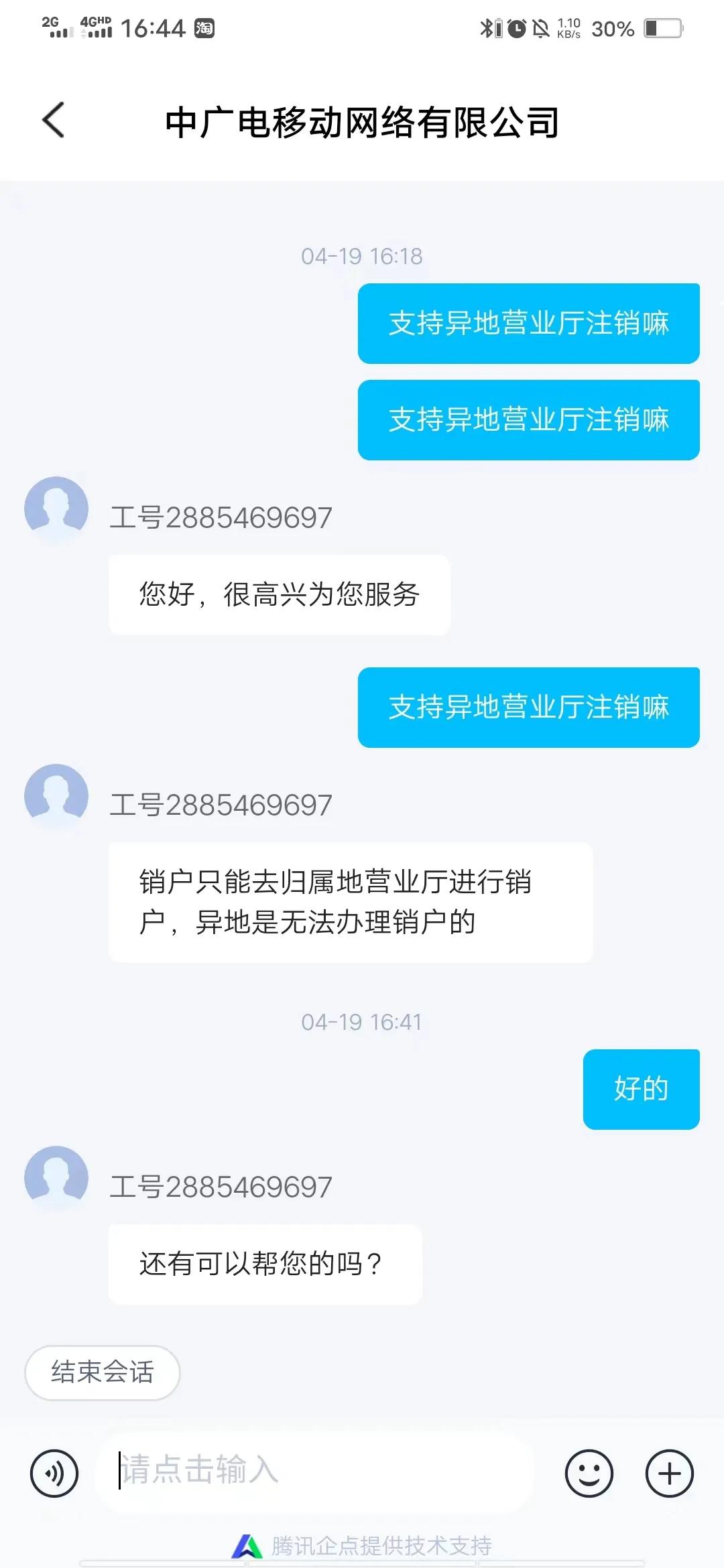
Task: Open the emoji picker
Action: (x=589, y=1474)
